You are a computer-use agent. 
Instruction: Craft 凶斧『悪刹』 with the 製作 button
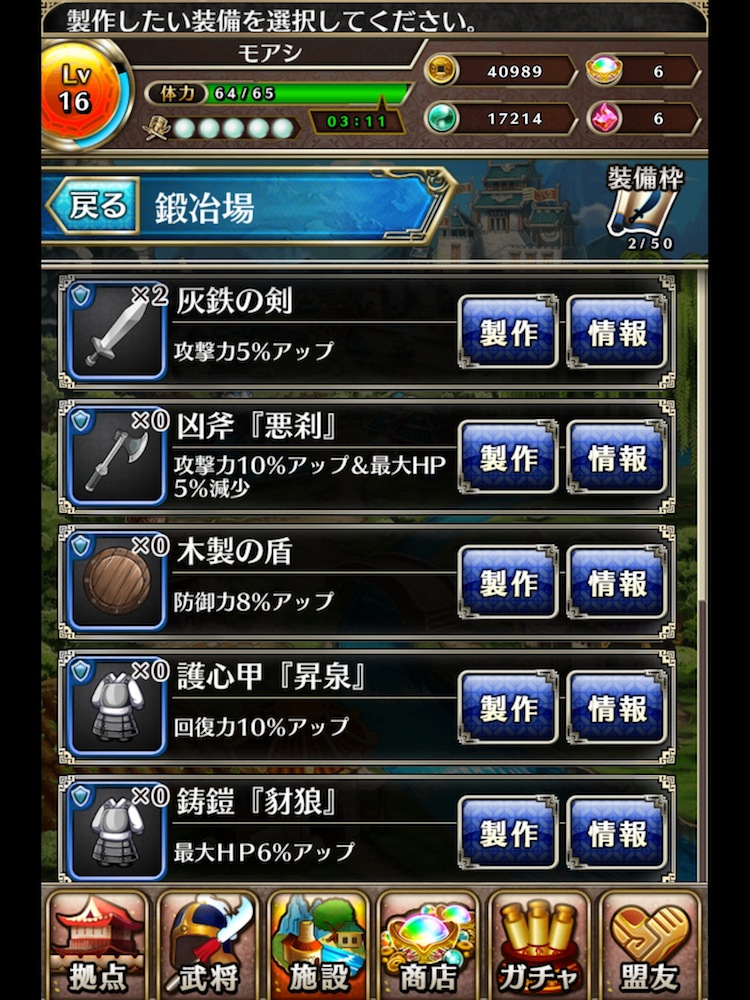pos(508,458)
